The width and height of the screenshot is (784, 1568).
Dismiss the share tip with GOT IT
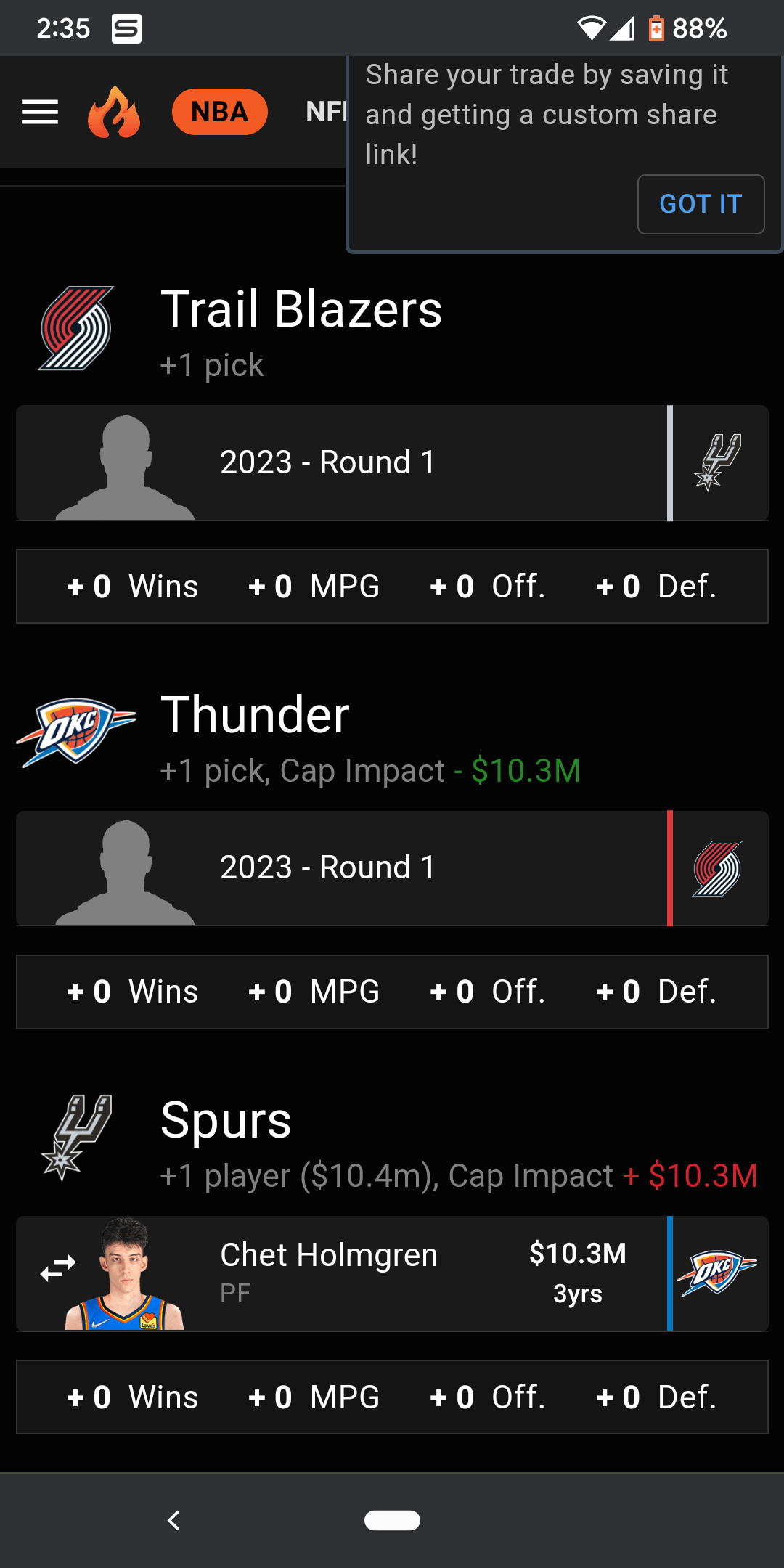701,204
